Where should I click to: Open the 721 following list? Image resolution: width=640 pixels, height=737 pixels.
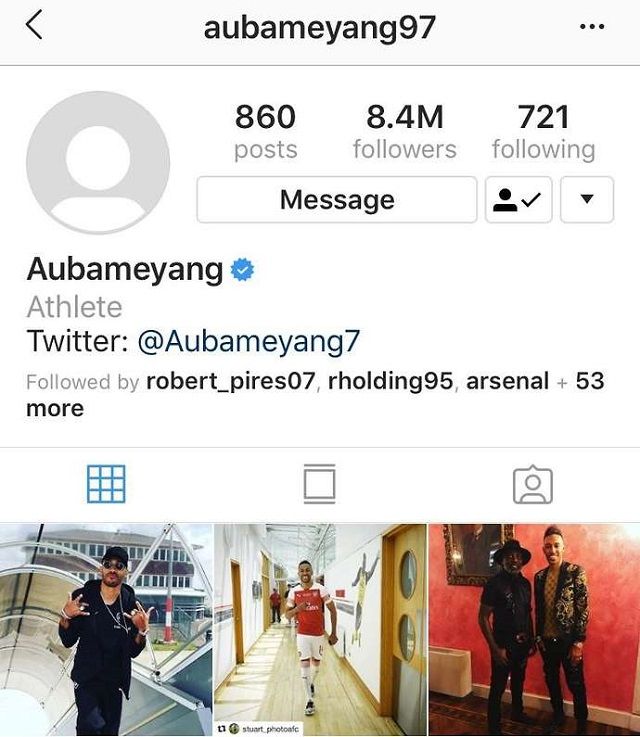click(x=543, y=132)
